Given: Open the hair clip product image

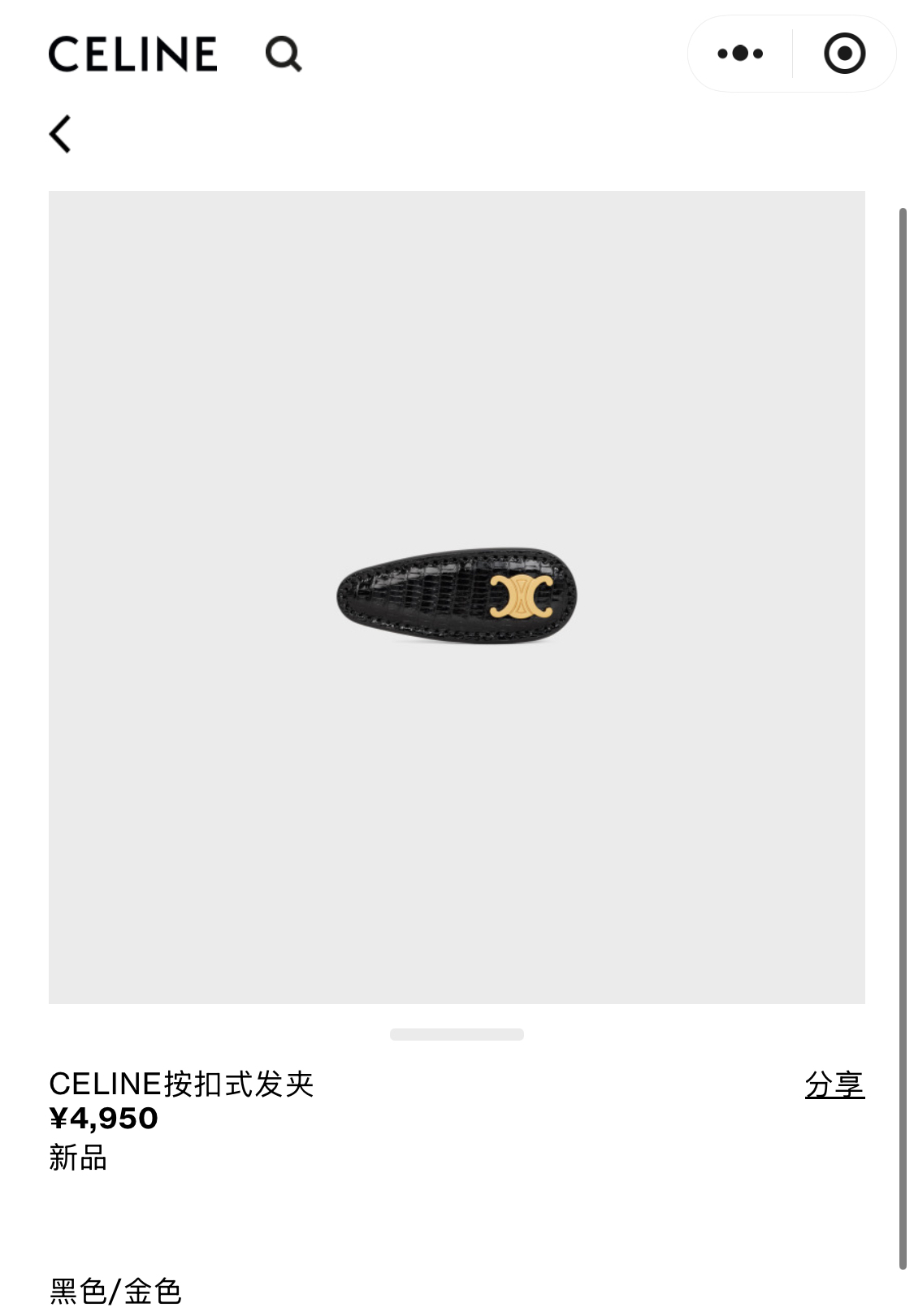Looking at the screenshot, I should pos(457,596).
